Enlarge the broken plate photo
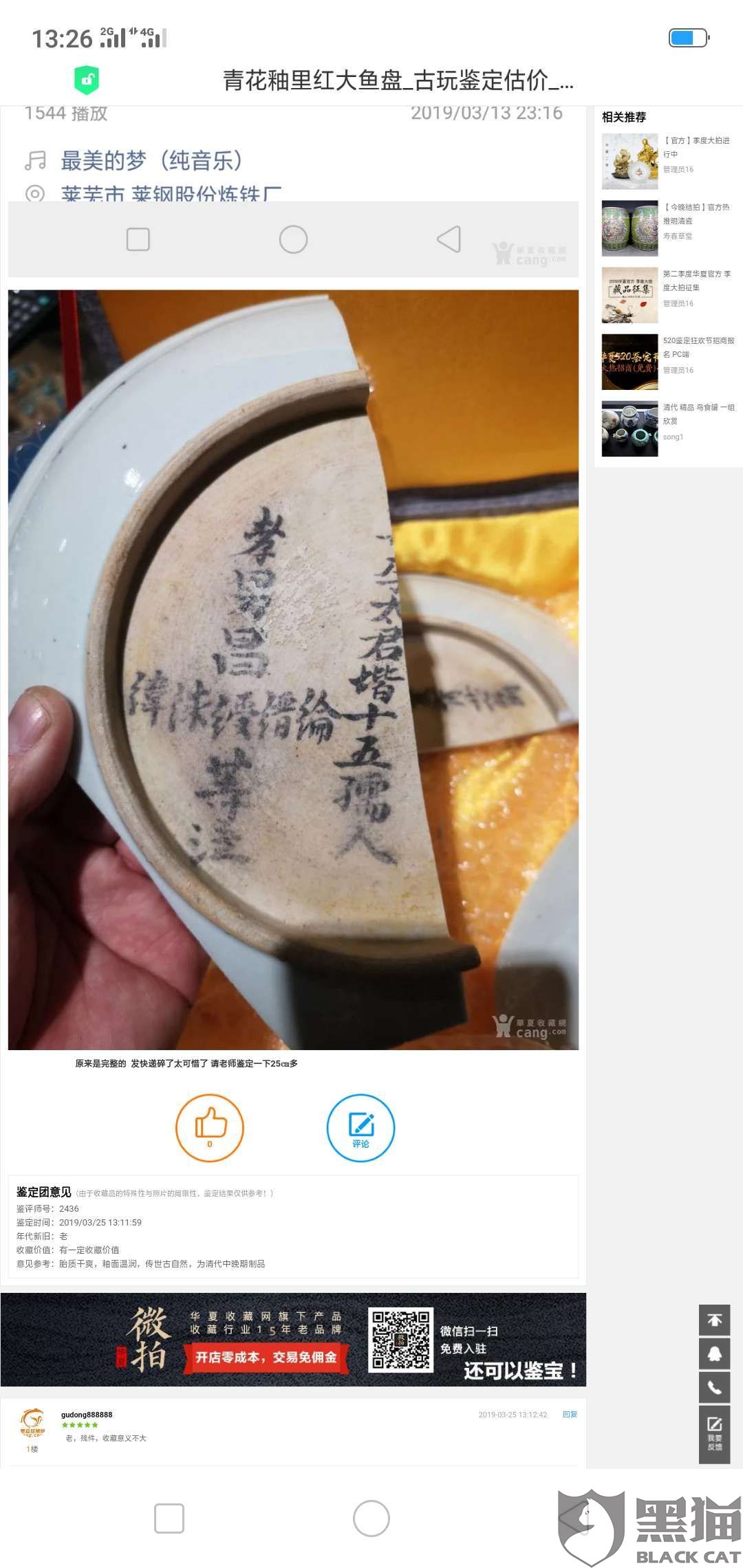This screenshot has height=1568, width=743. [293, 669]
